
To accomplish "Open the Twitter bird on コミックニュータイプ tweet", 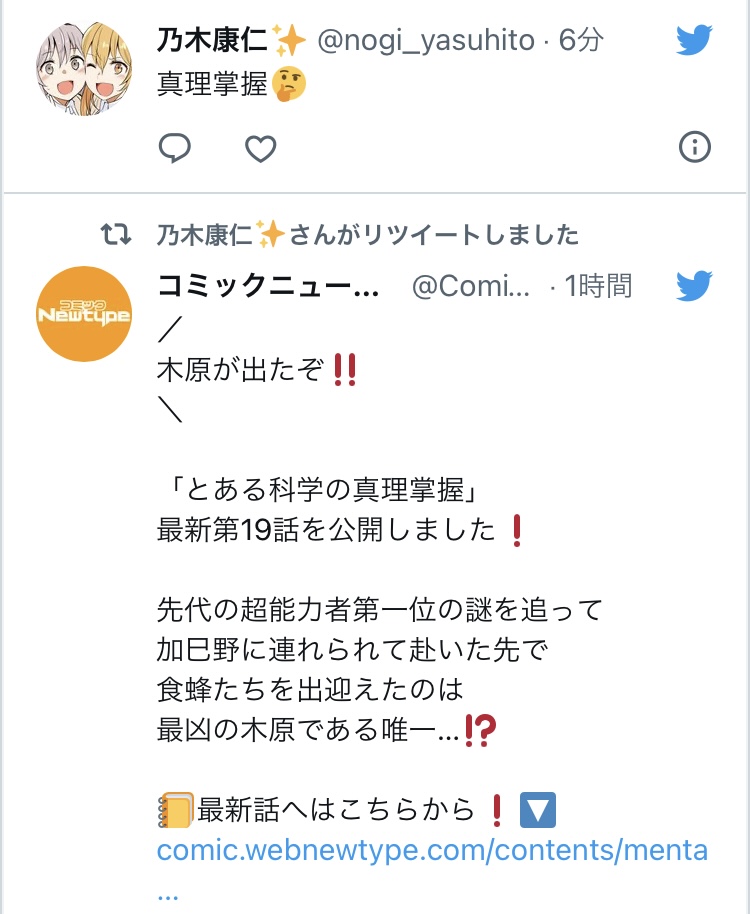I will (694, 286).
